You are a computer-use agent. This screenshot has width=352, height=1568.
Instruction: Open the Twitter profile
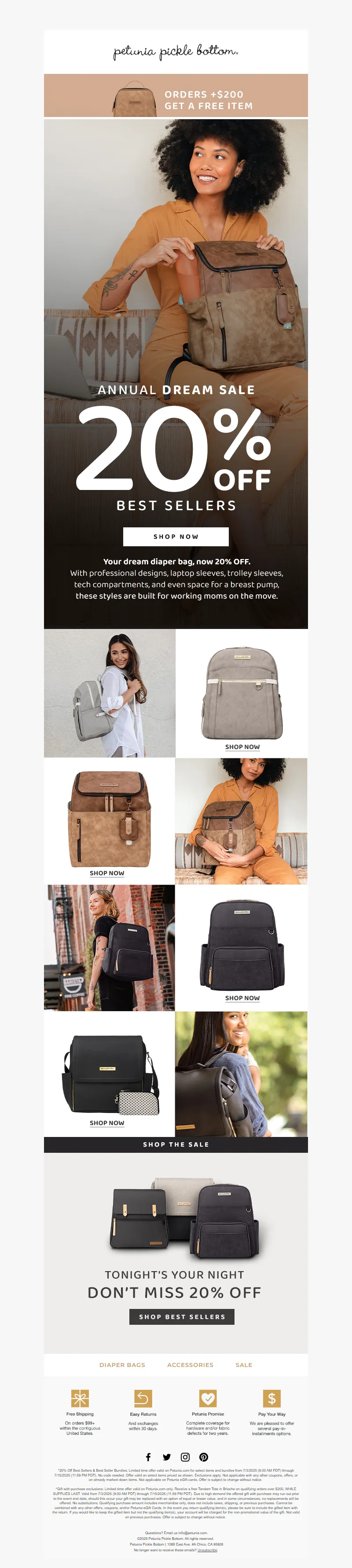(x=166, y=1457)
